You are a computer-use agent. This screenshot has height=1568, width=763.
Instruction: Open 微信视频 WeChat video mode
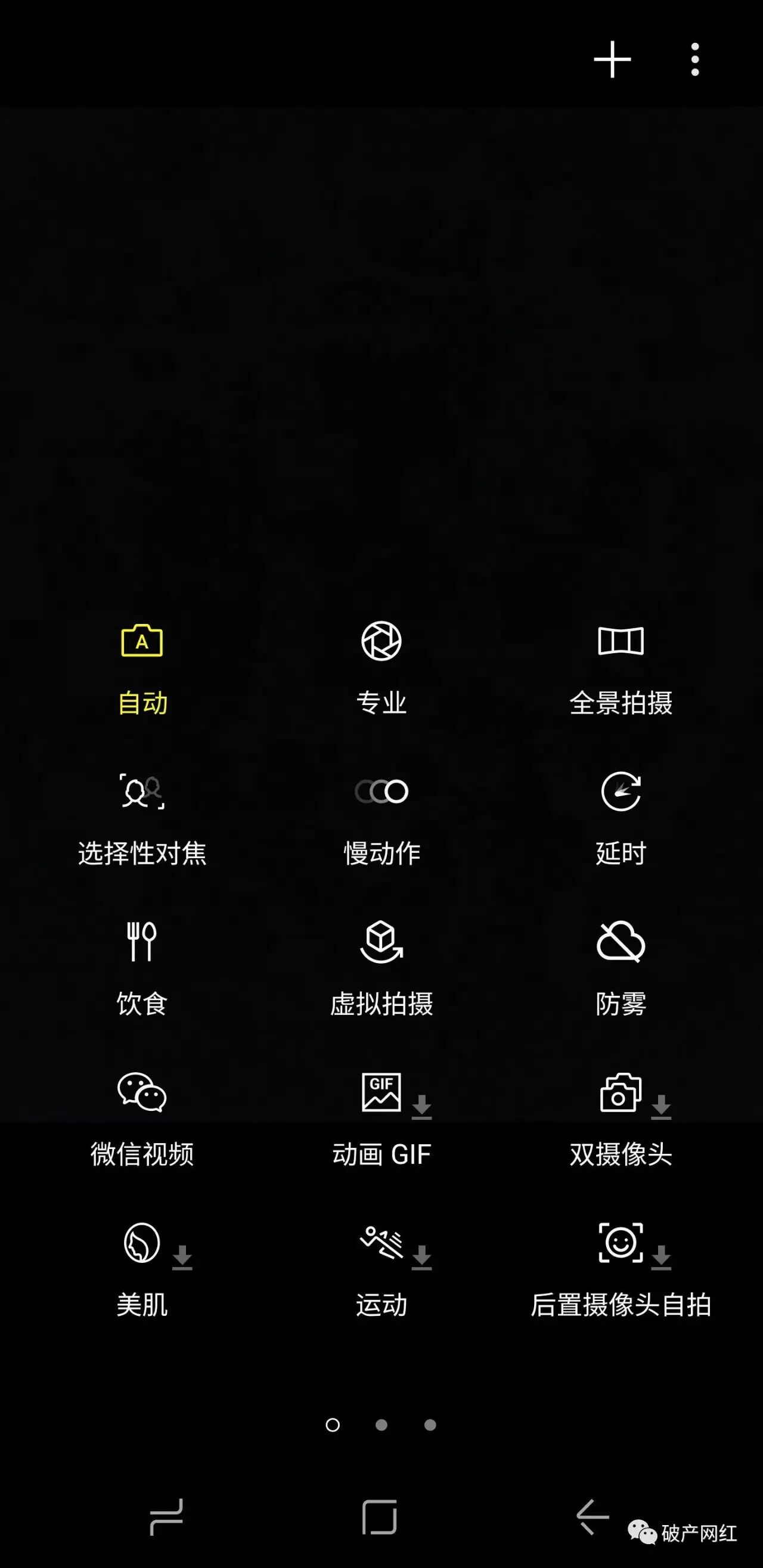142,1120
